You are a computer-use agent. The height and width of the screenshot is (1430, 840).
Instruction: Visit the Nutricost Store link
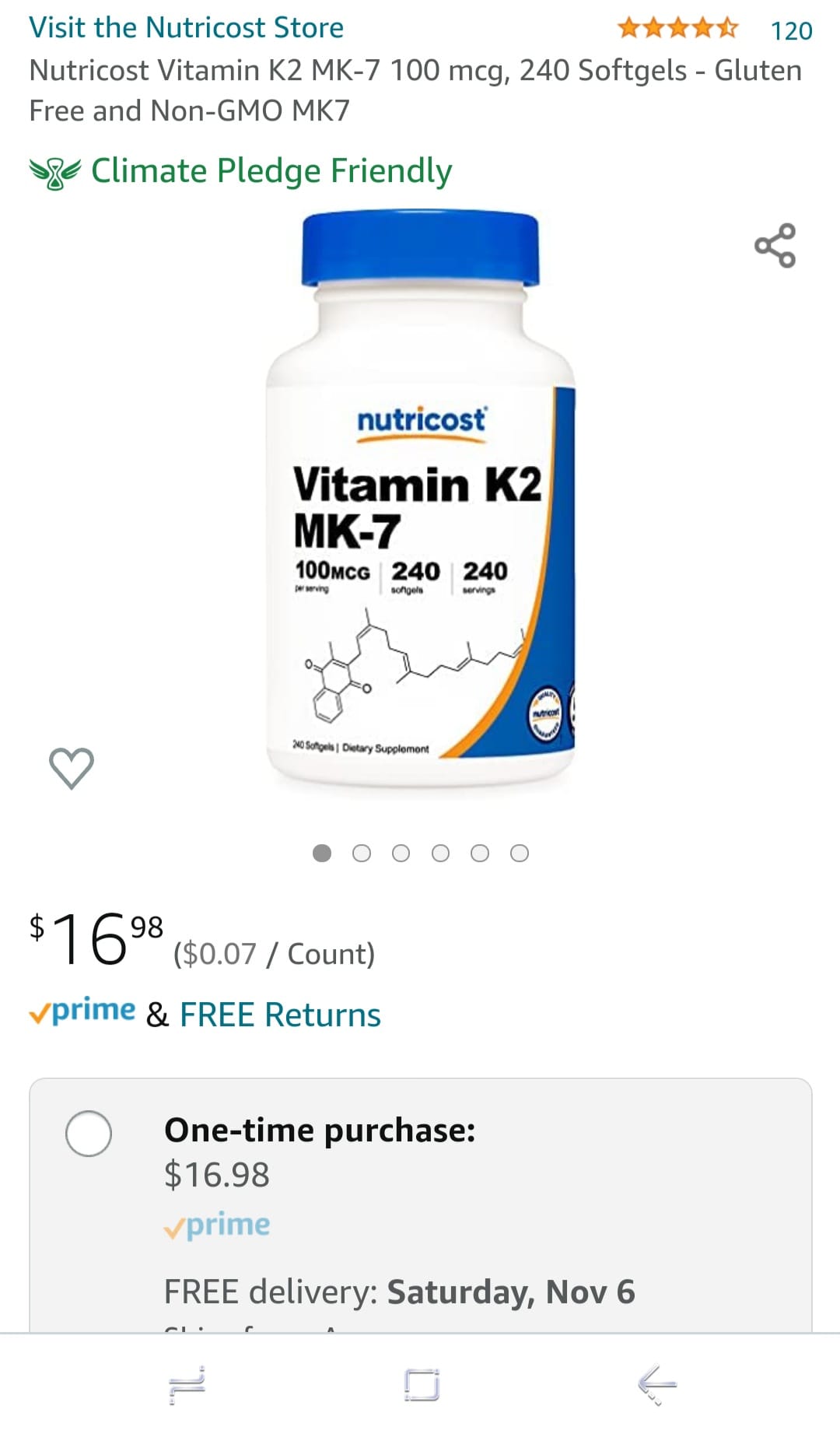click(x=186, y=28)
